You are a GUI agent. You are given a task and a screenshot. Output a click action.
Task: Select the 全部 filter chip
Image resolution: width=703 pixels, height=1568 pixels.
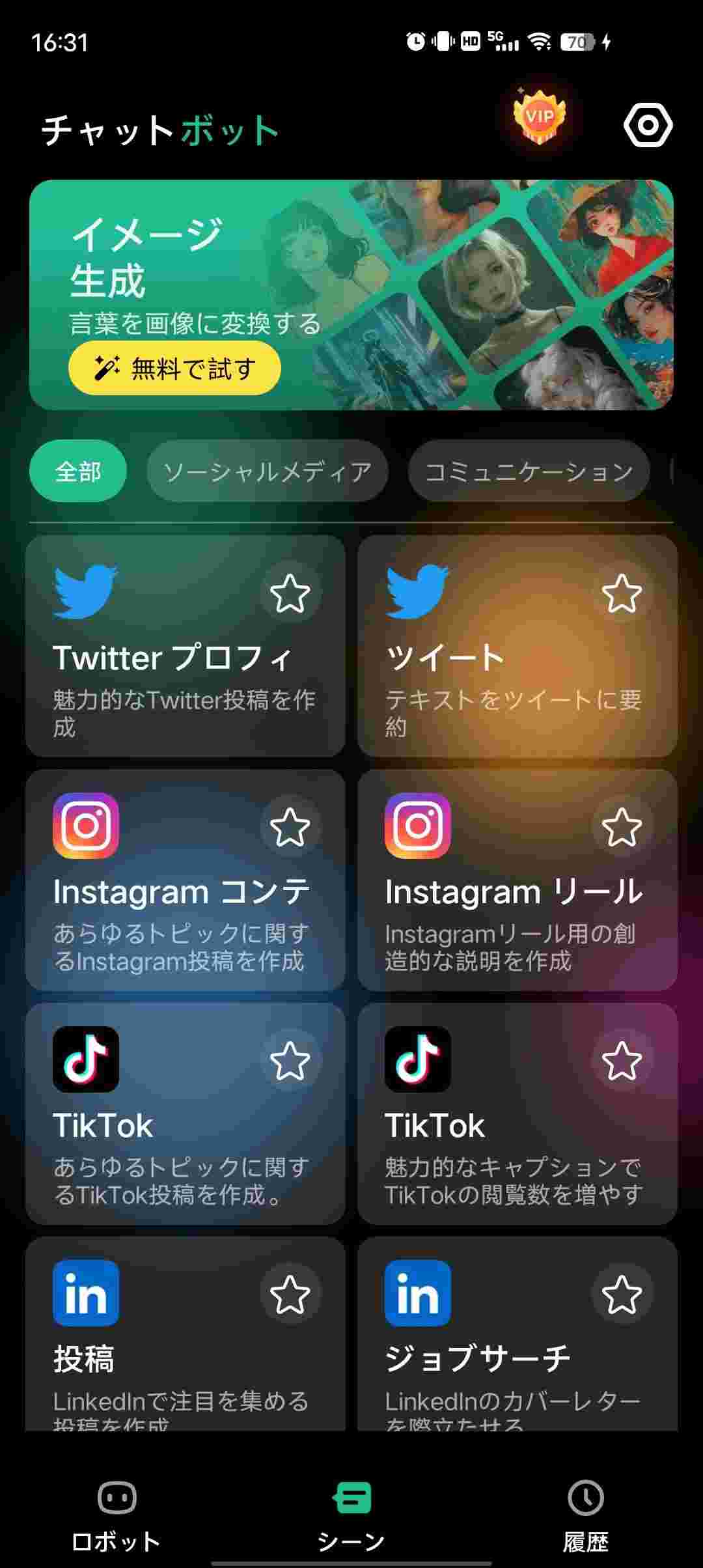(x=77, y=471)
